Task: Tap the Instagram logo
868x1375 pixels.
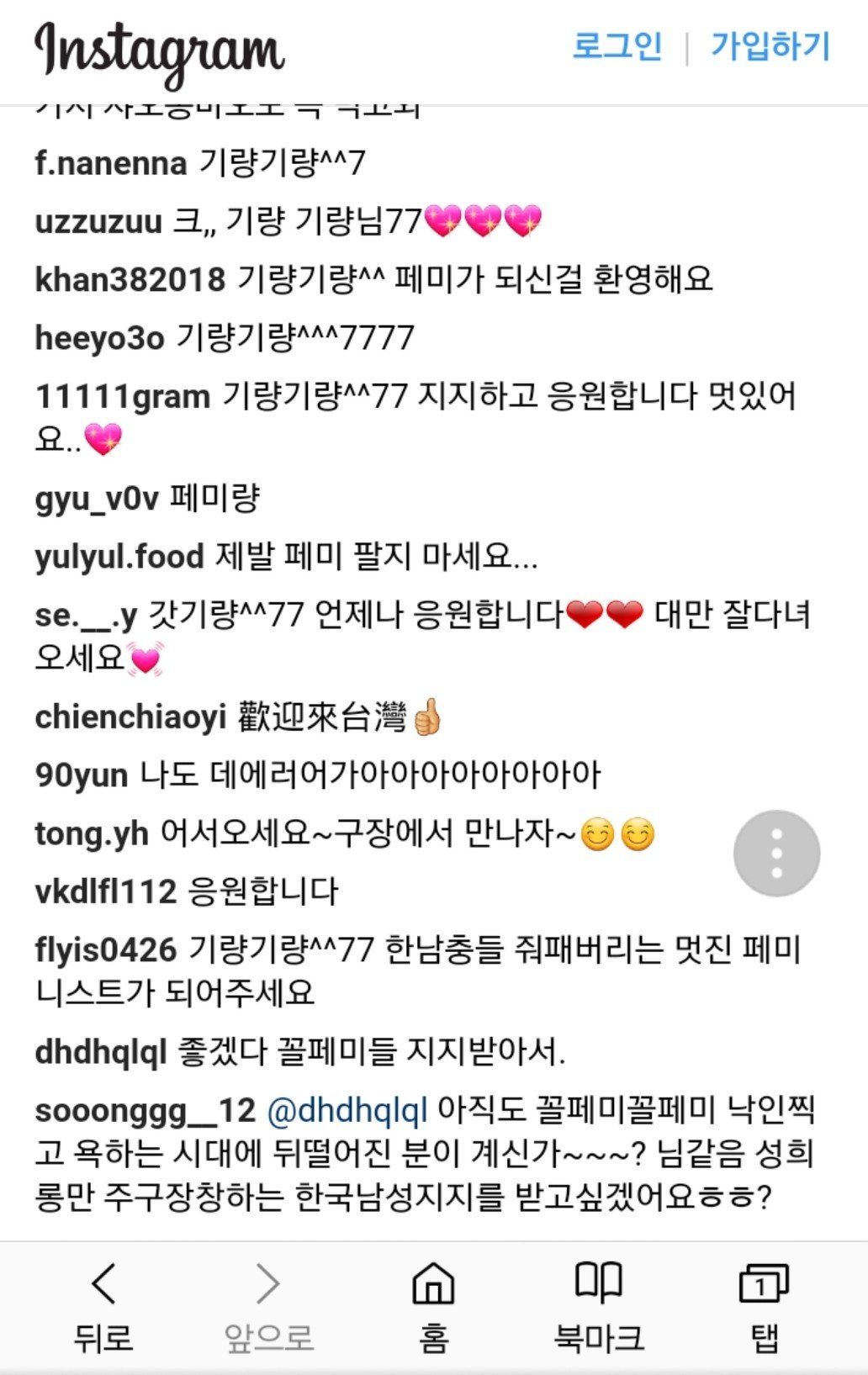Action: pyautogui.click(x=159, y=52)
